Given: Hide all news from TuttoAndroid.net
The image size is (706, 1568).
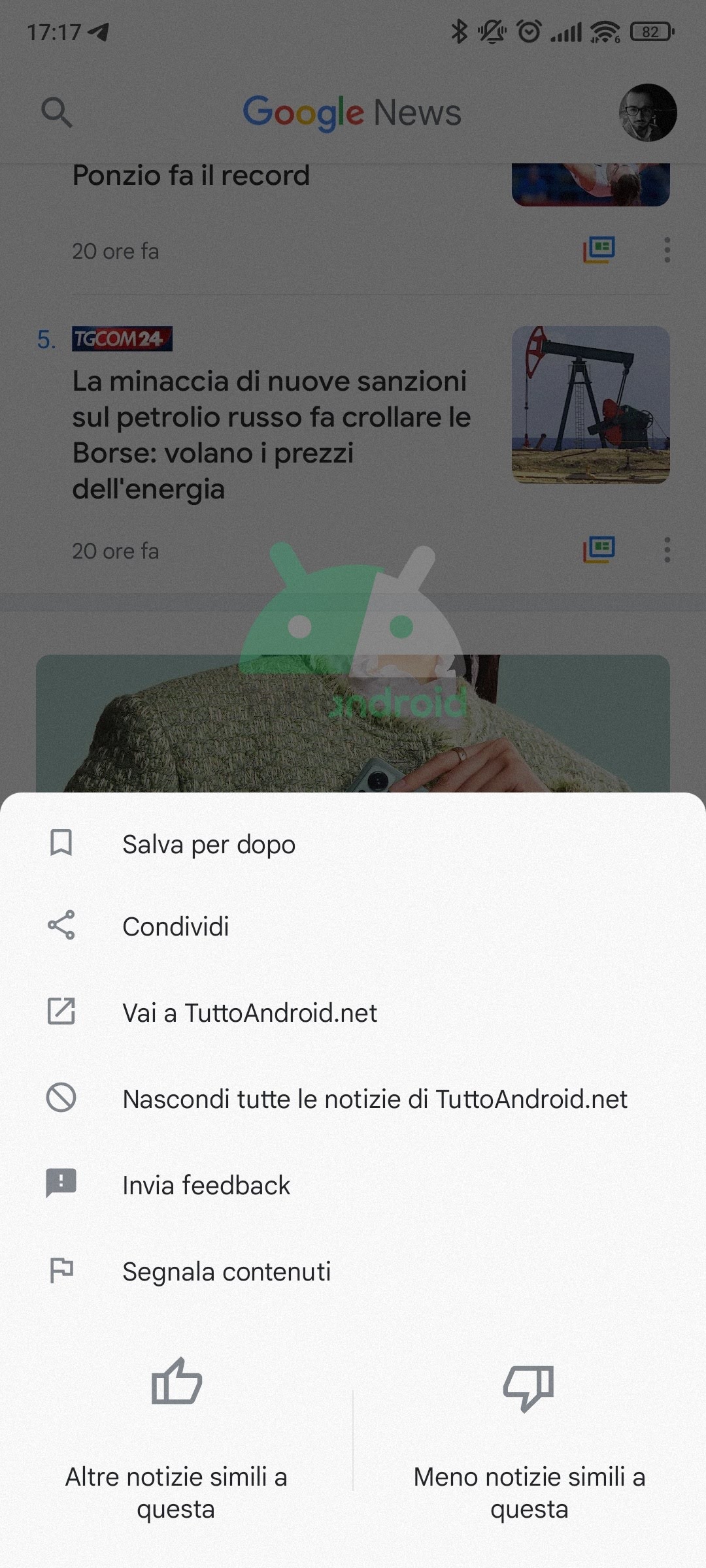Looking at the screenshot, I should (x=353, y=1099).
